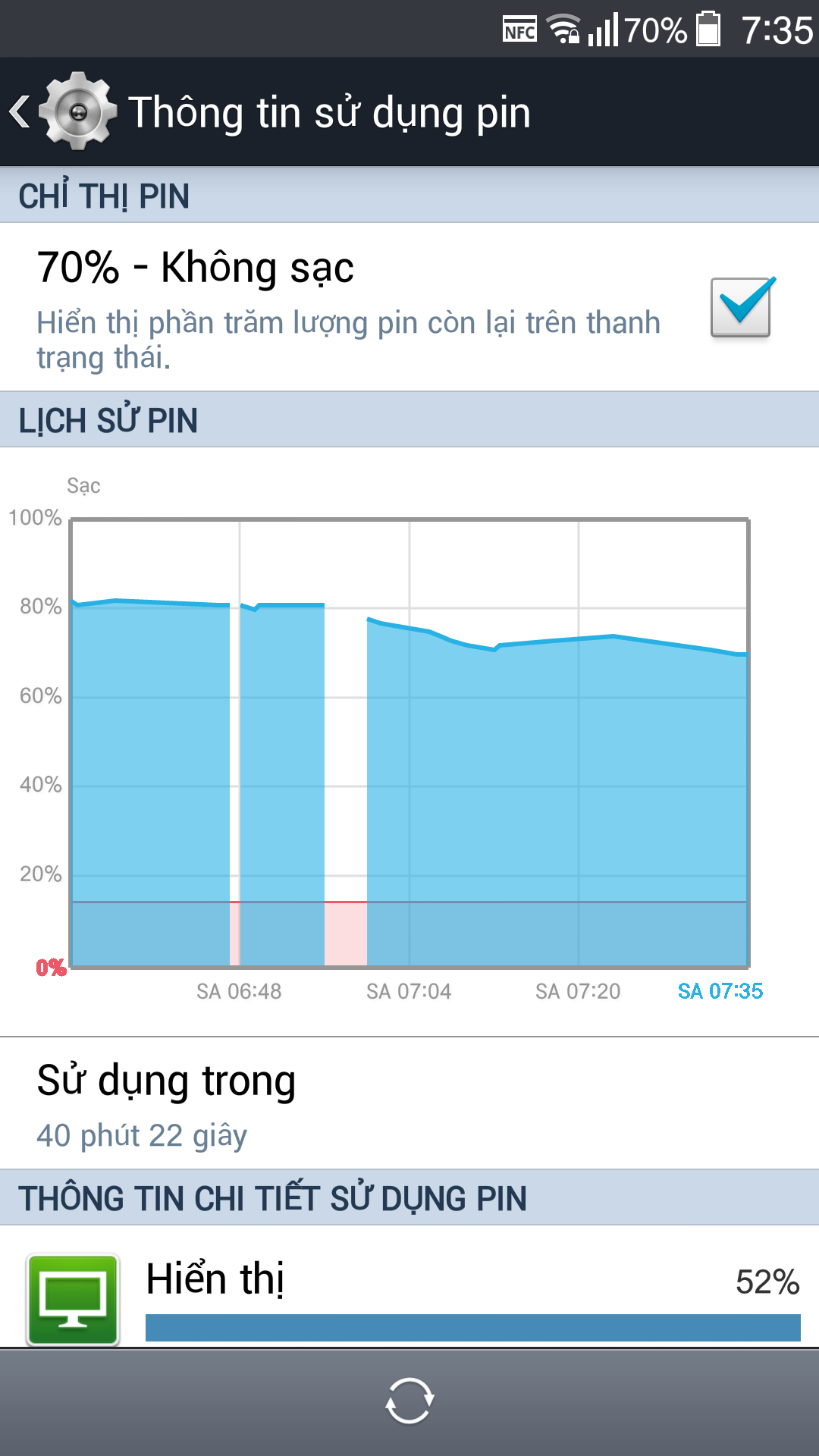Open Hiển thị battery usage details

[x=409, y=1288]
